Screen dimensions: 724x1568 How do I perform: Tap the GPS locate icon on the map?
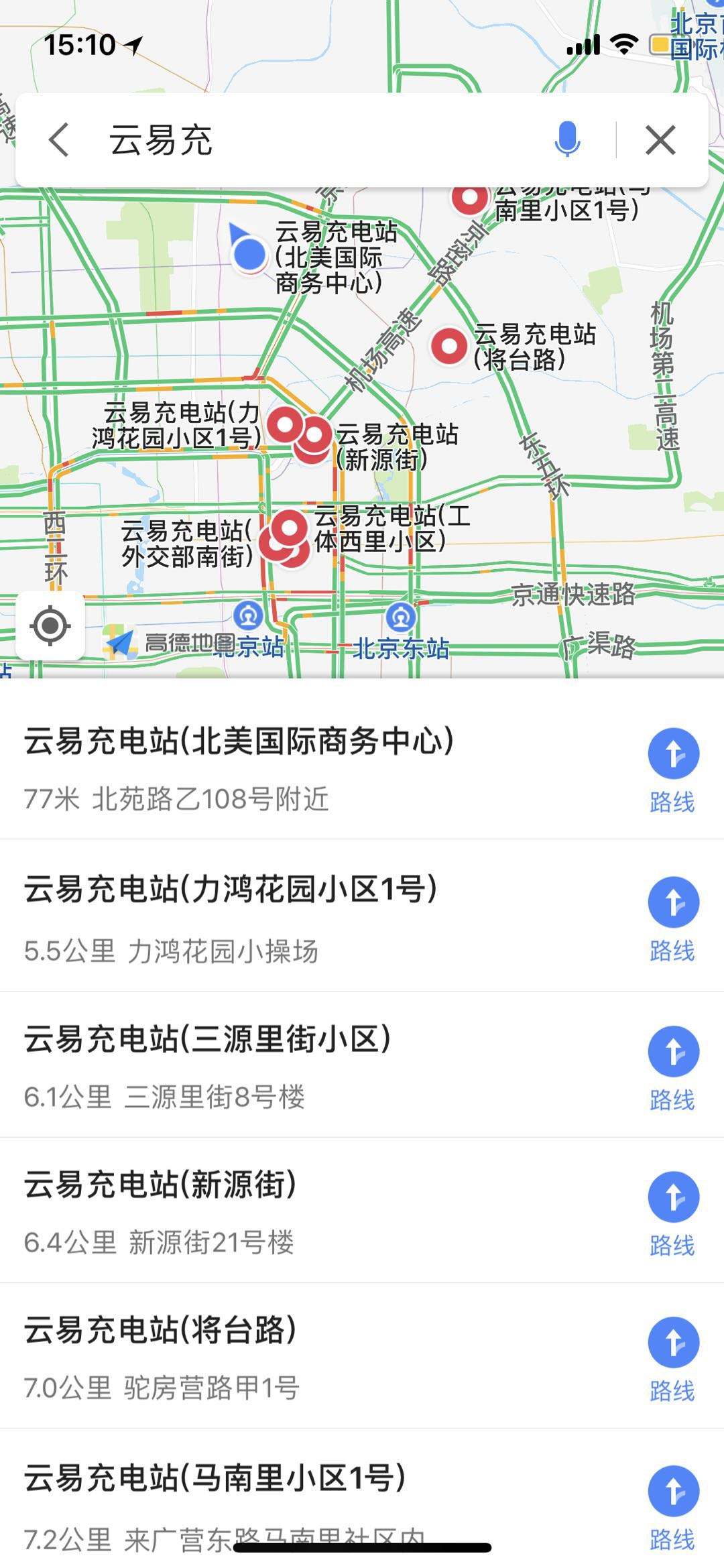coord(50,626)
